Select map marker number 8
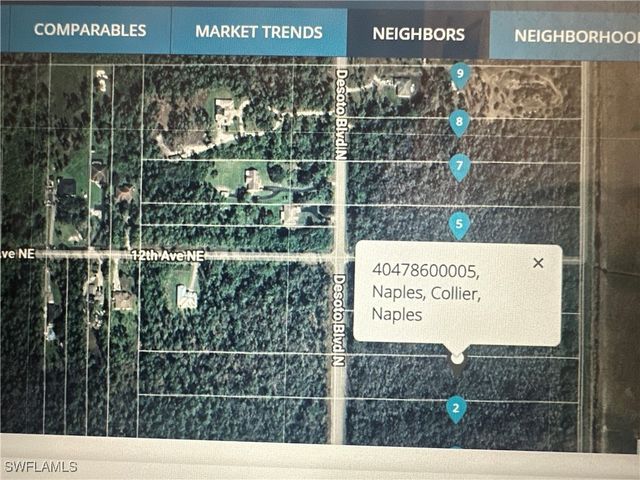This screenshot has height=480, width=640. [459, 122]
